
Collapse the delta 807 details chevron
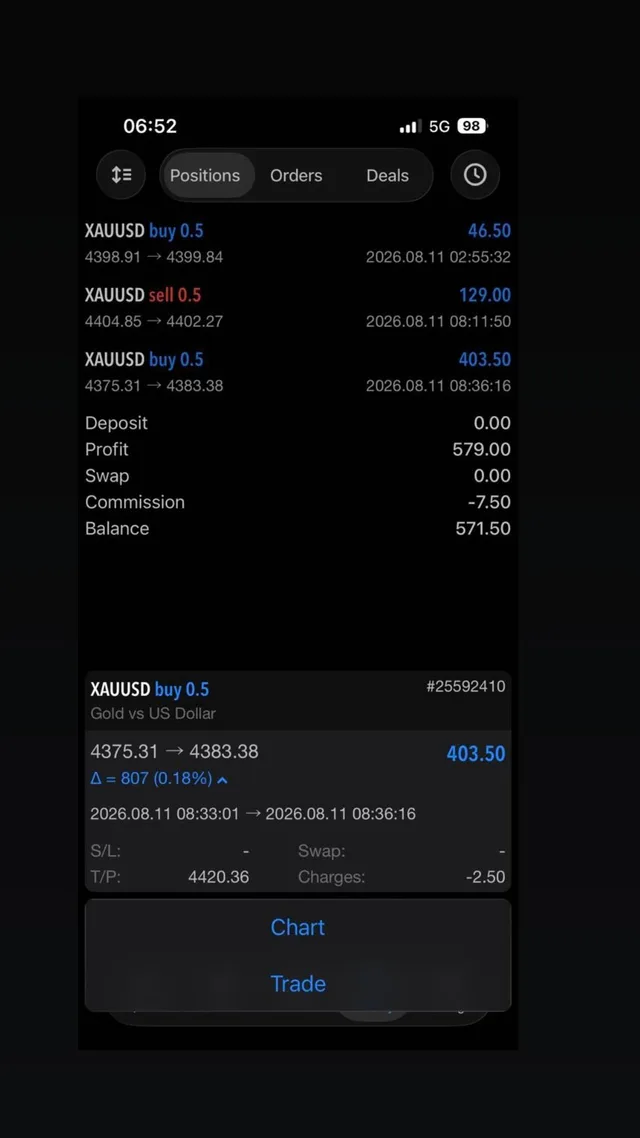click(x=223, y=779)
